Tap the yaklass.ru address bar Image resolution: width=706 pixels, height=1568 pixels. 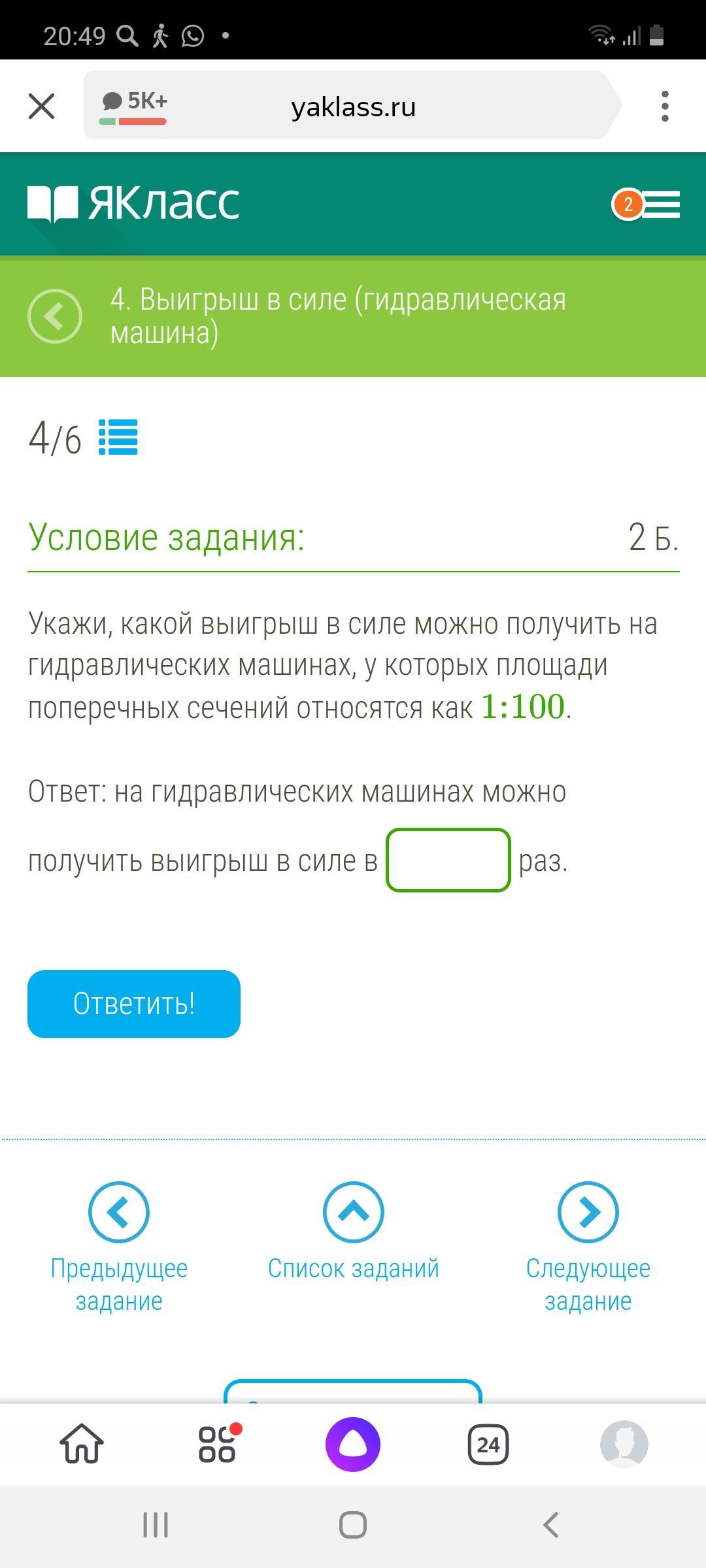coord(353,106)
